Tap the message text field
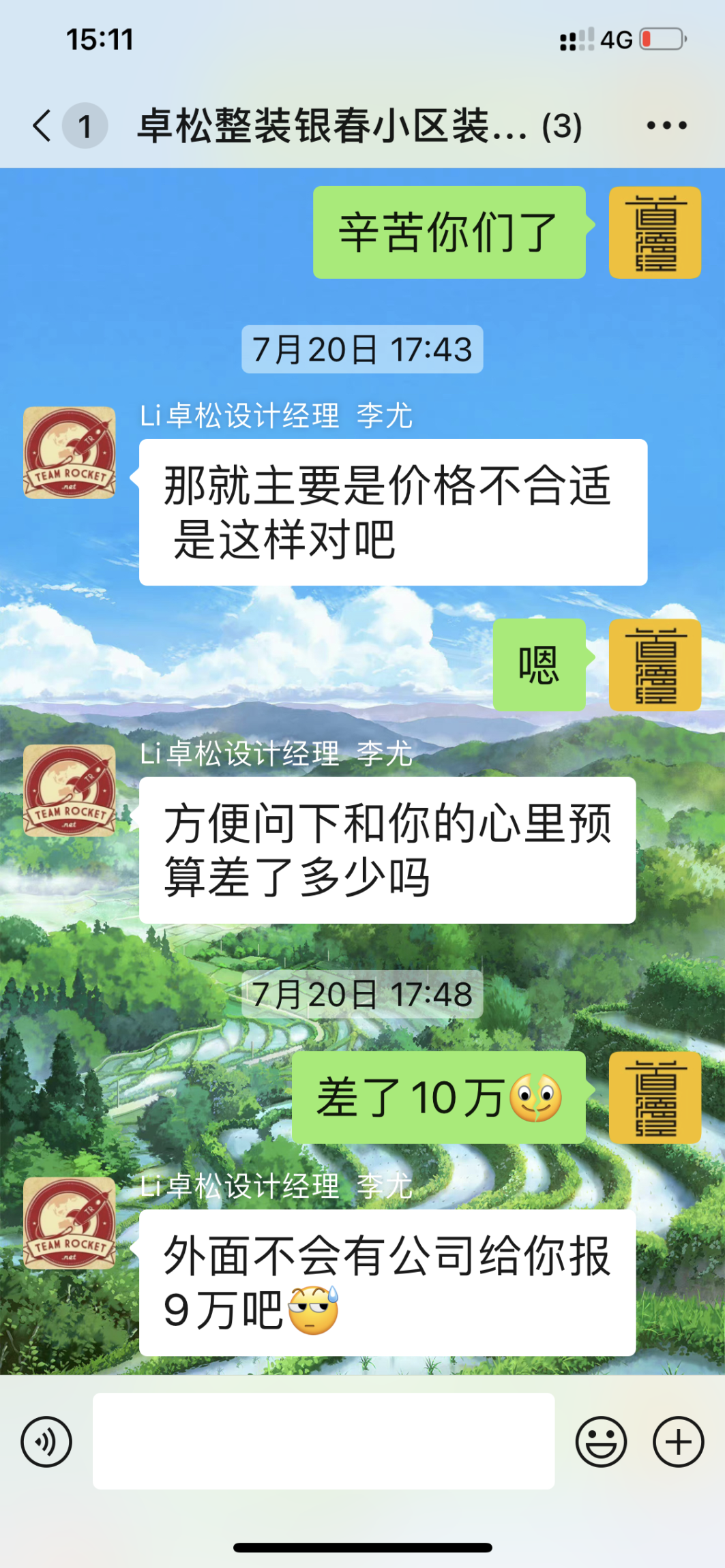This screenshot has height=1568, width=725. [x=323, y=1441]
